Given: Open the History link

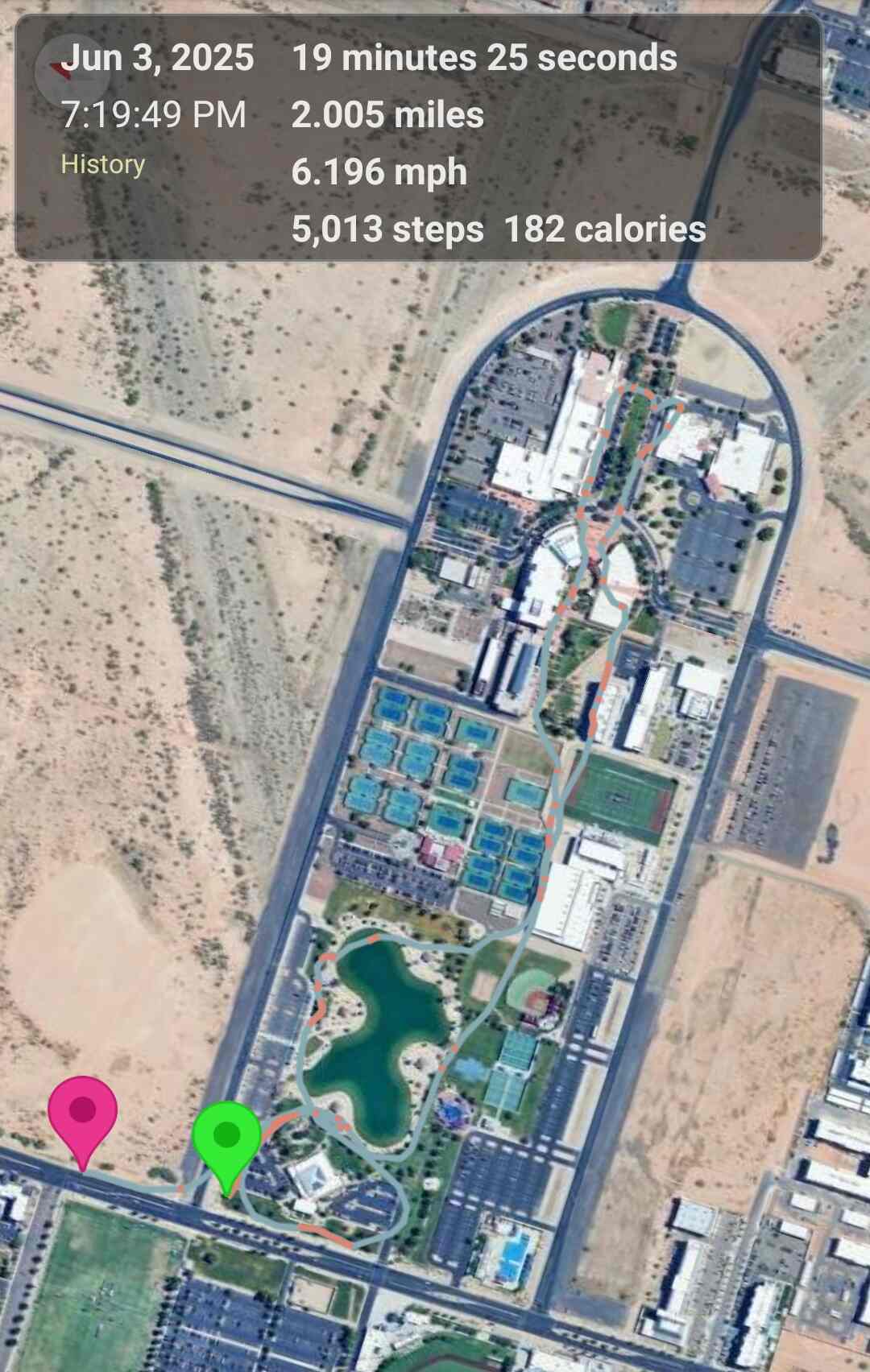Looking at the screenshot, I should pyautogui.click(x=103, y=164).
